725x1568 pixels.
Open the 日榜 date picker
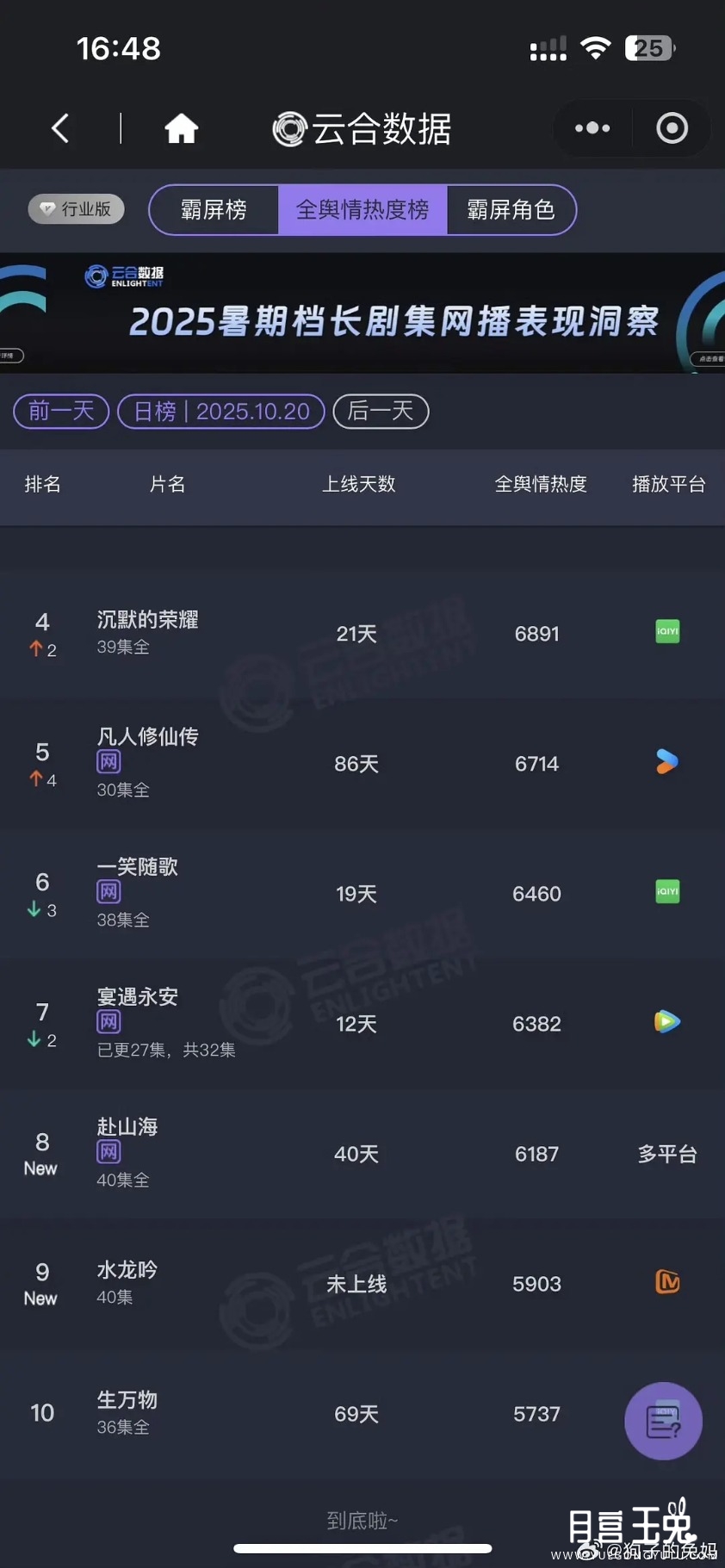(x=221, y=411)
